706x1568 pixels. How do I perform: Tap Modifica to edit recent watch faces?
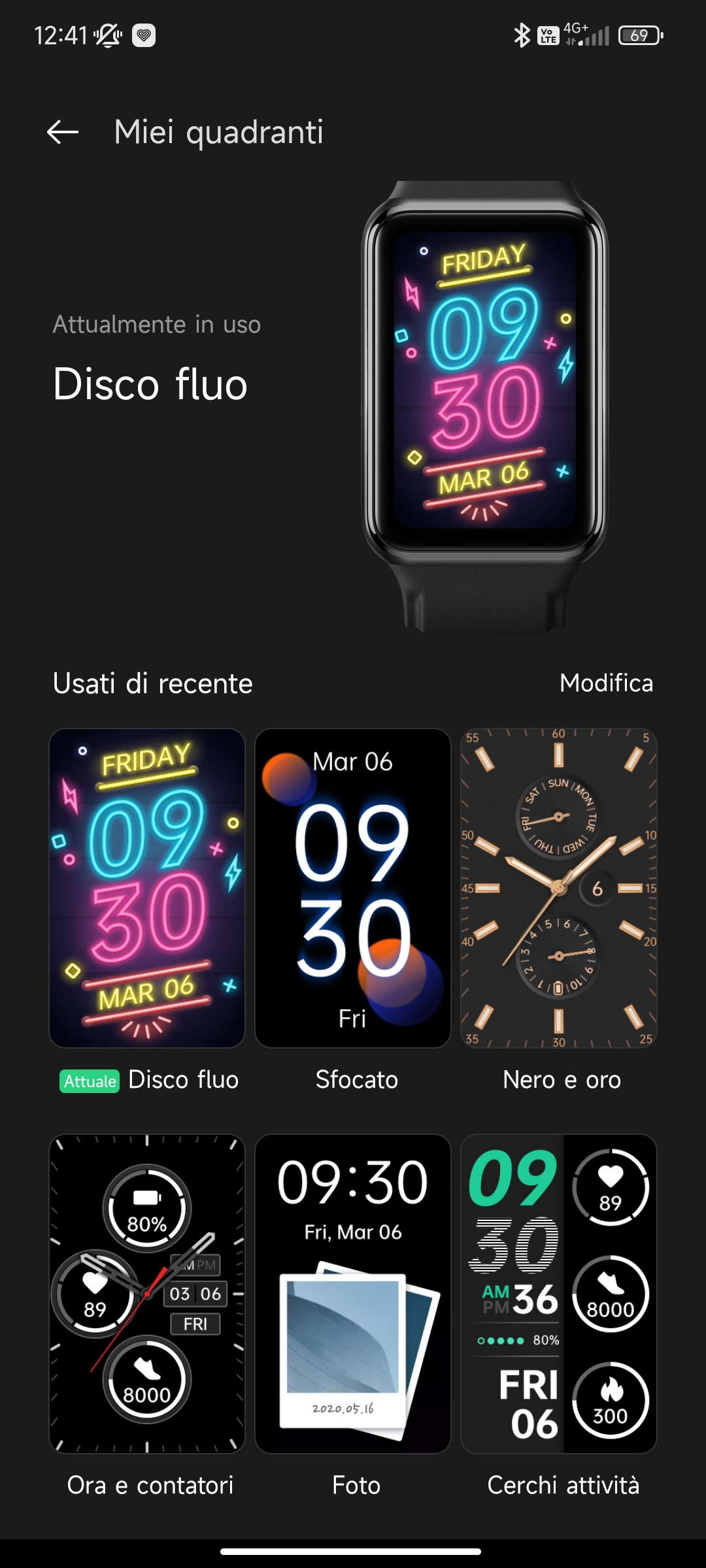[x=606, y=683]
